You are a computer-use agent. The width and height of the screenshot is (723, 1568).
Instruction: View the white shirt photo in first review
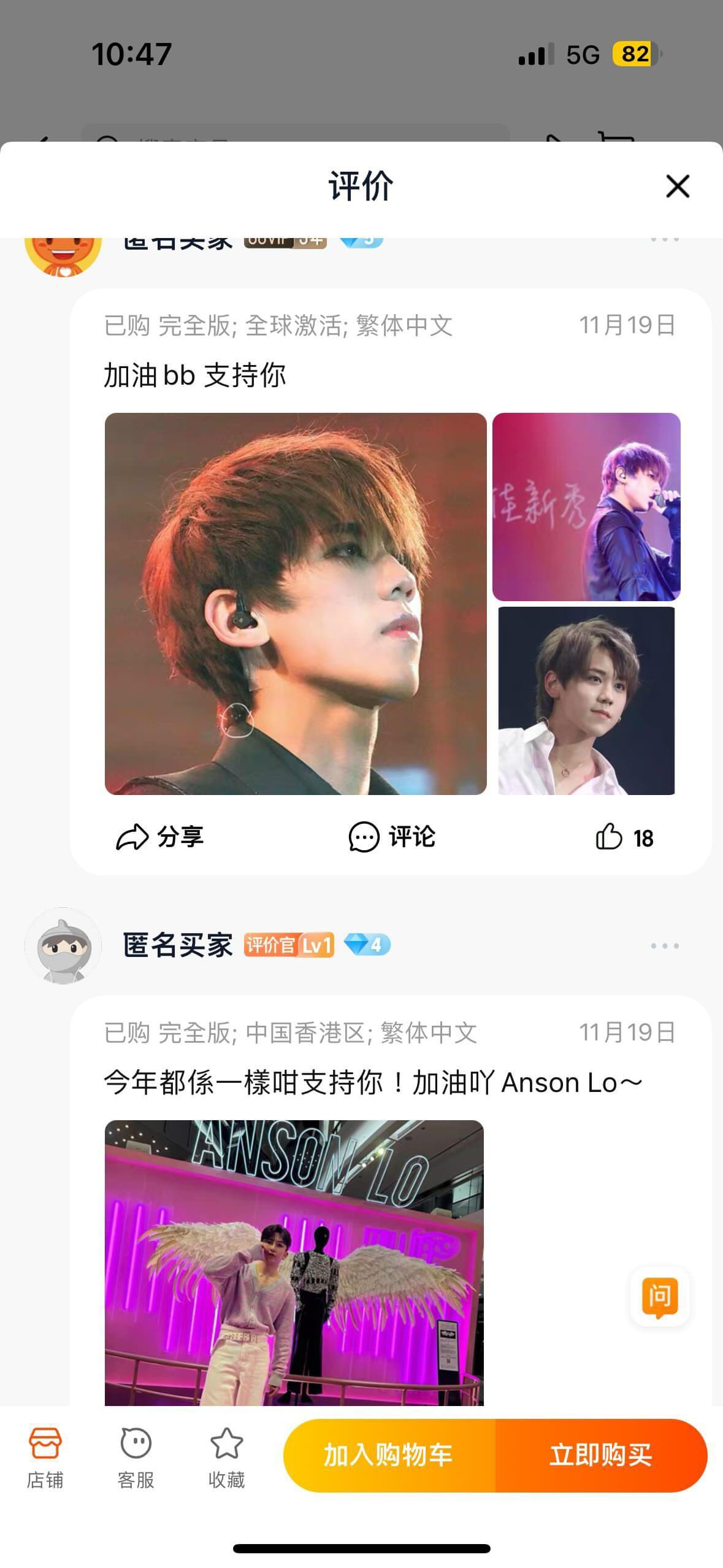586,701
